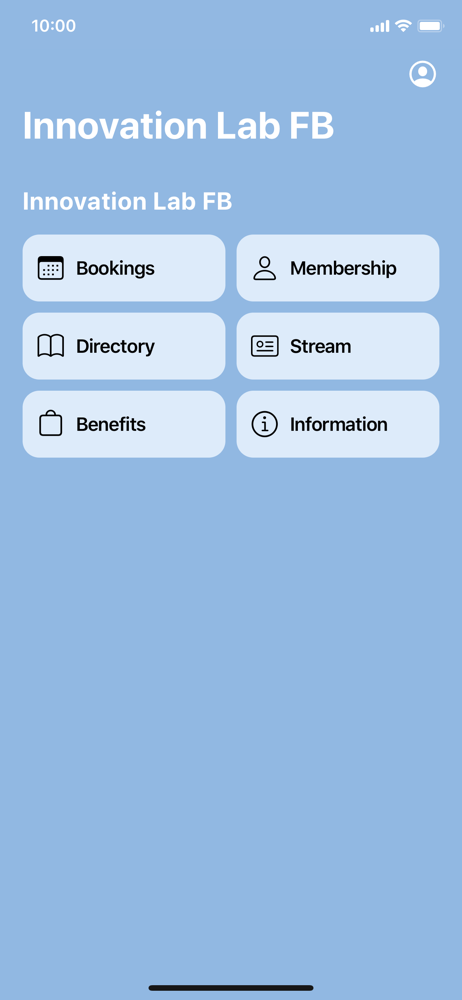Open the Bookings tile

click(x=124, y=268)
